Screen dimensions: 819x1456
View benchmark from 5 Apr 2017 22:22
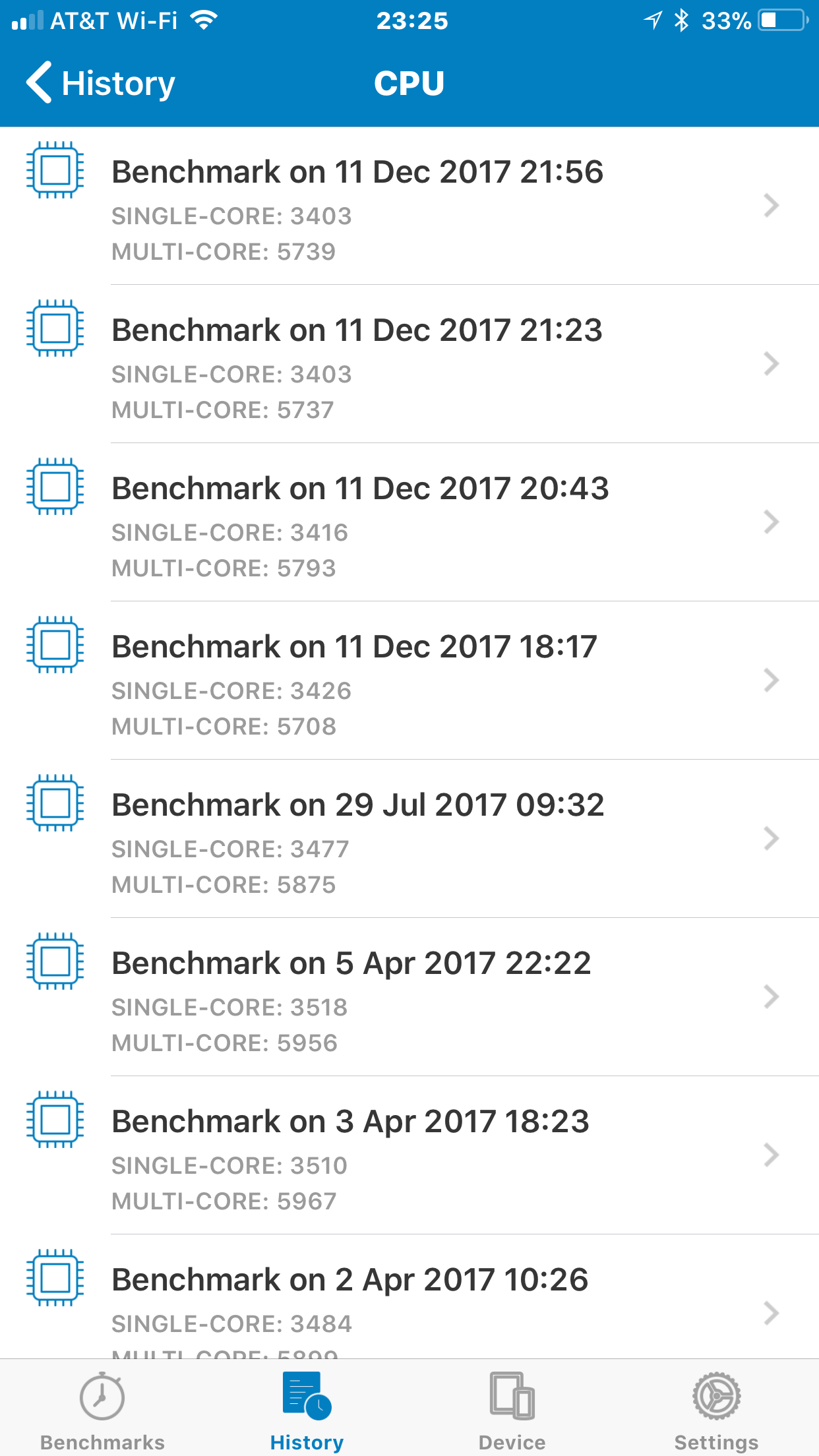point(409,997)
